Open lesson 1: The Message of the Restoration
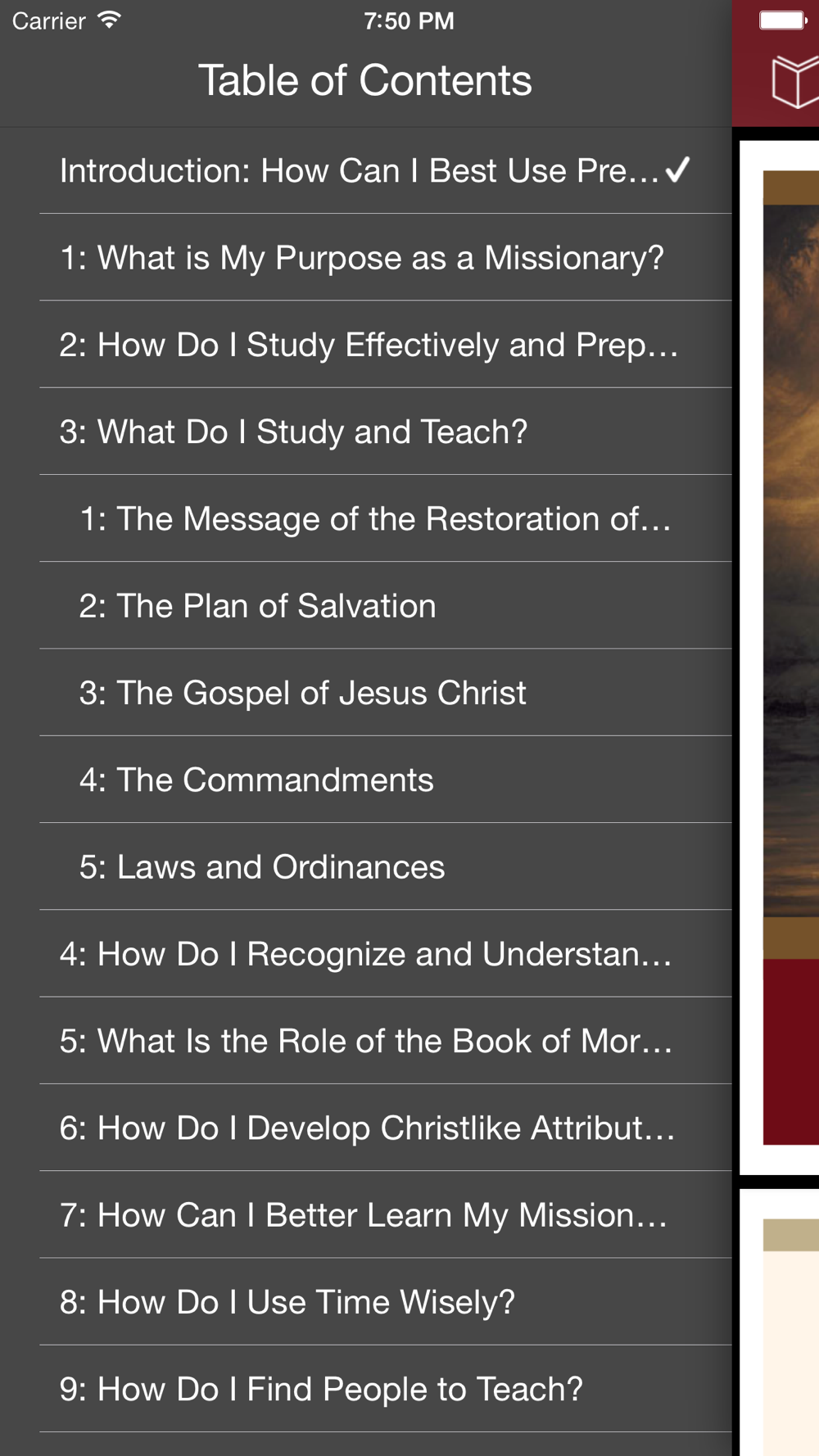The image size is (819, 1456). coord(366,518)
